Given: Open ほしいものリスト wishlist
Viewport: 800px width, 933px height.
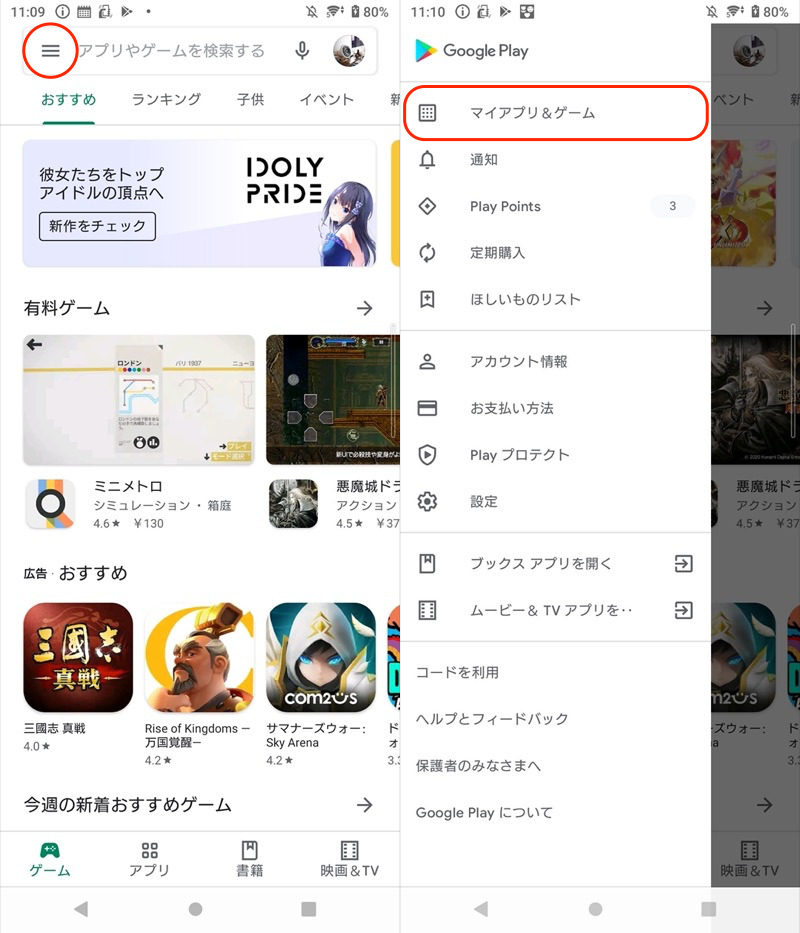Looking at the screenshot, I should point(555,299).
